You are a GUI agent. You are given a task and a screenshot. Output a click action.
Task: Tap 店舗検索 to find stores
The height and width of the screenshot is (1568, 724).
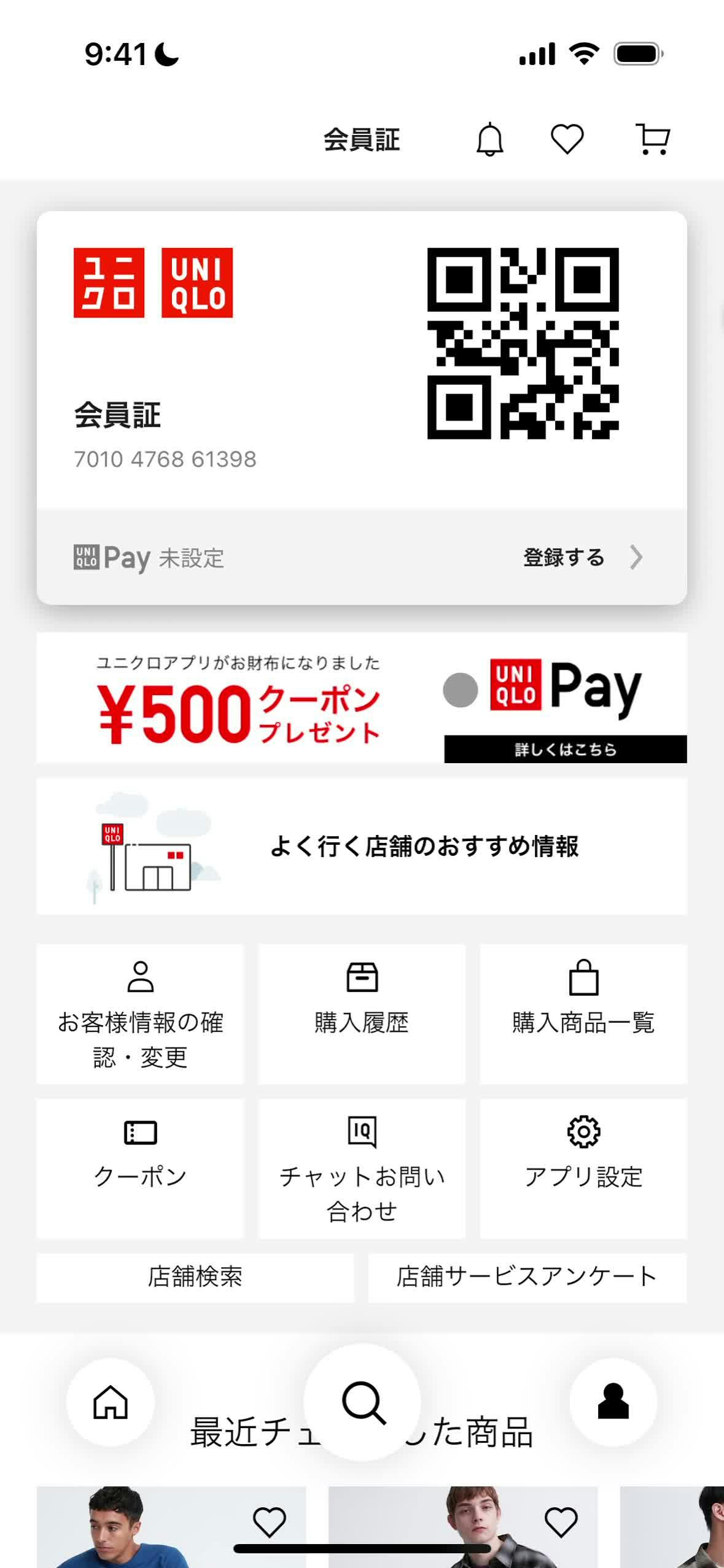click(x=195, y=1278)
